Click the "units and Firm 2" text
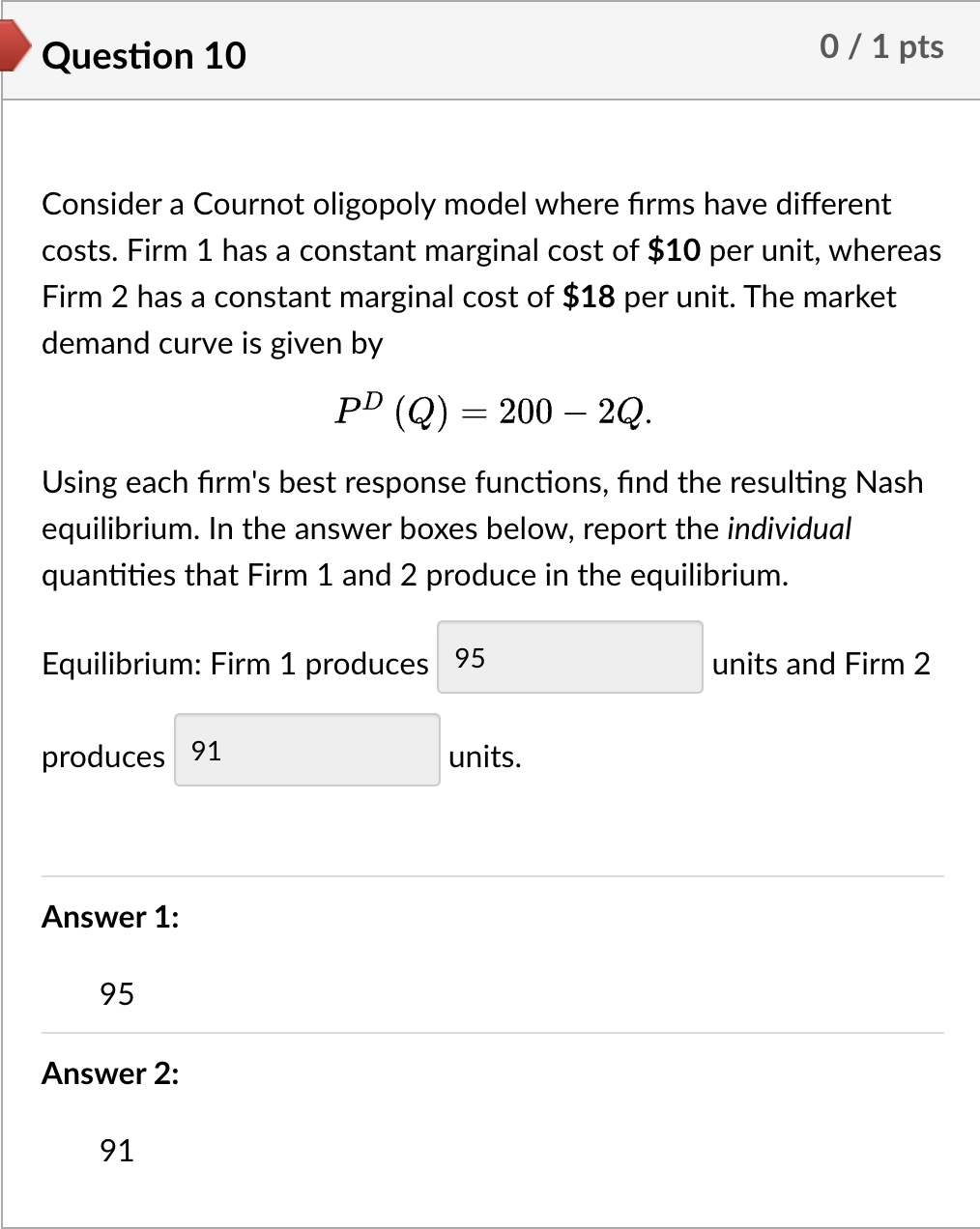 coord(821,664)
